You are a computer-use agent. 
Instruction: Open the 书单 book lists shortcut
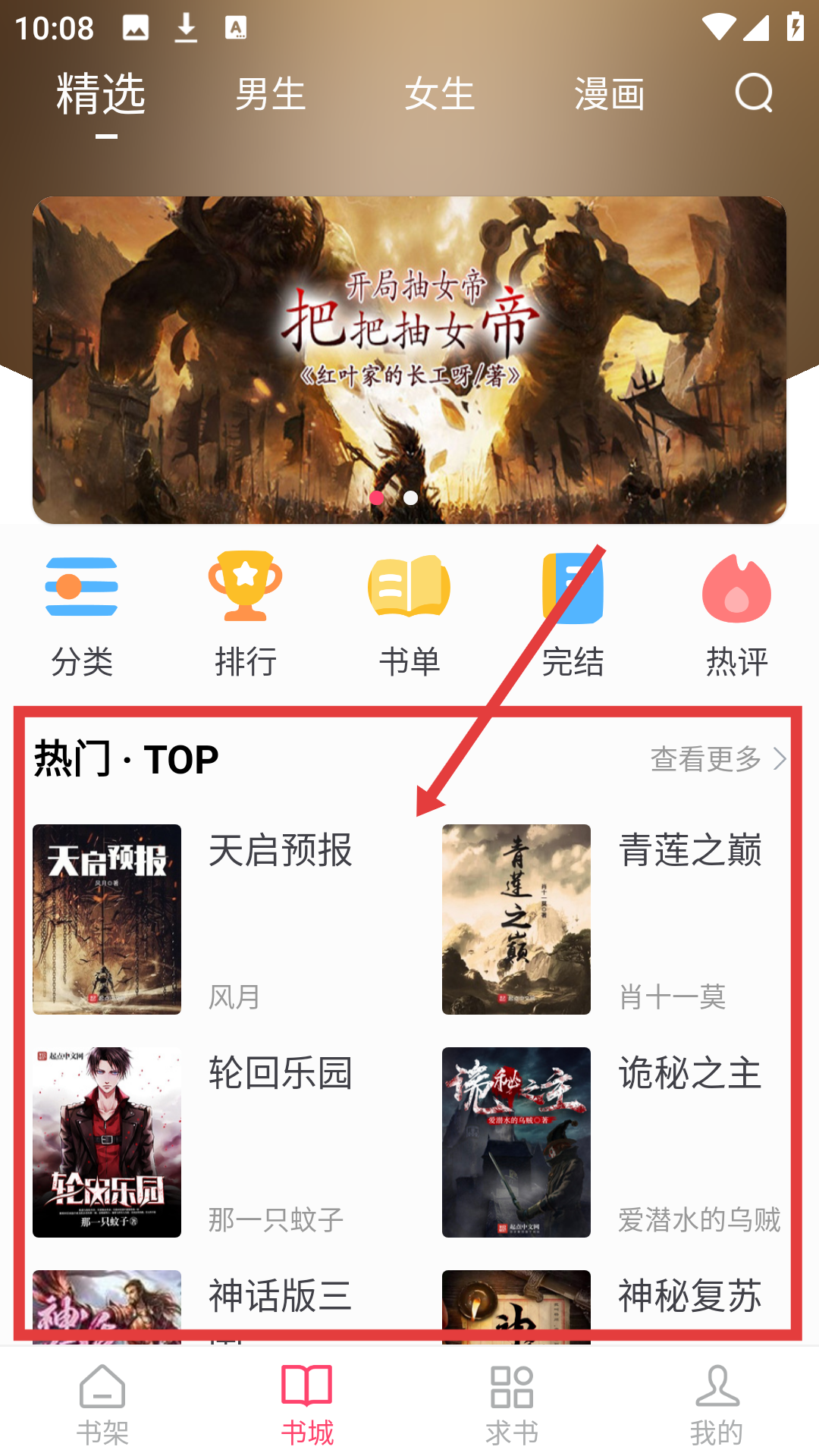(409, 614)
